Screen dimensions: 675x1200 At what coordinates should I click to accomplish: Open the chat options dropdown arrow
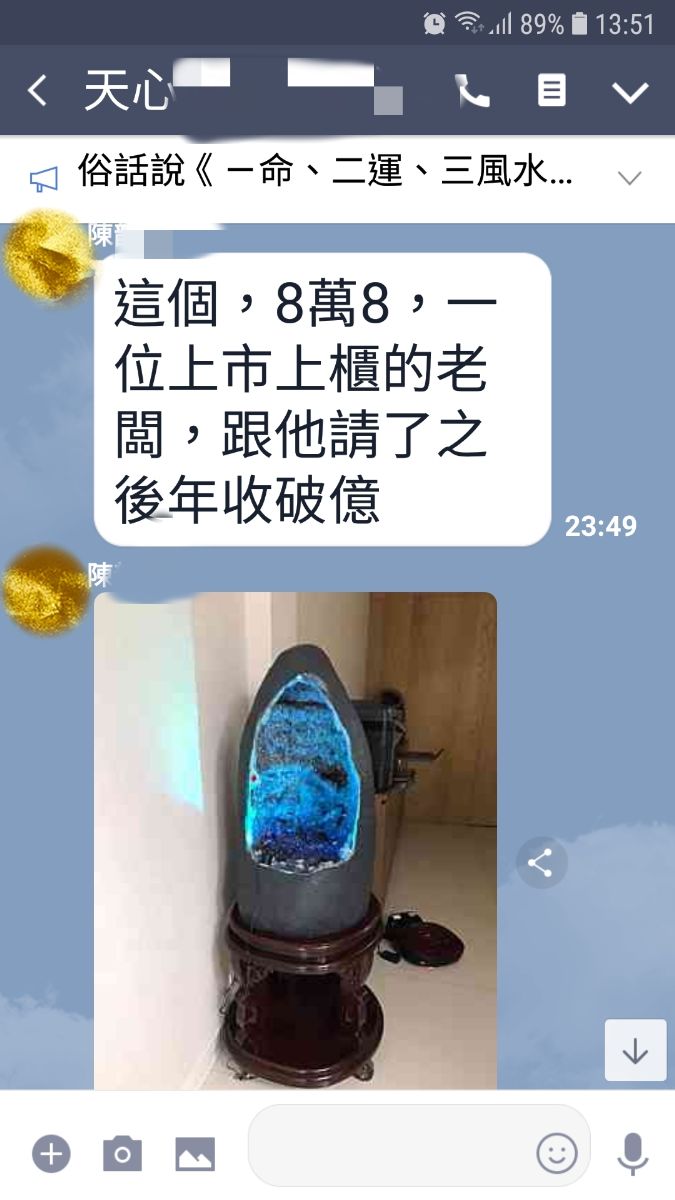(630, 92)
